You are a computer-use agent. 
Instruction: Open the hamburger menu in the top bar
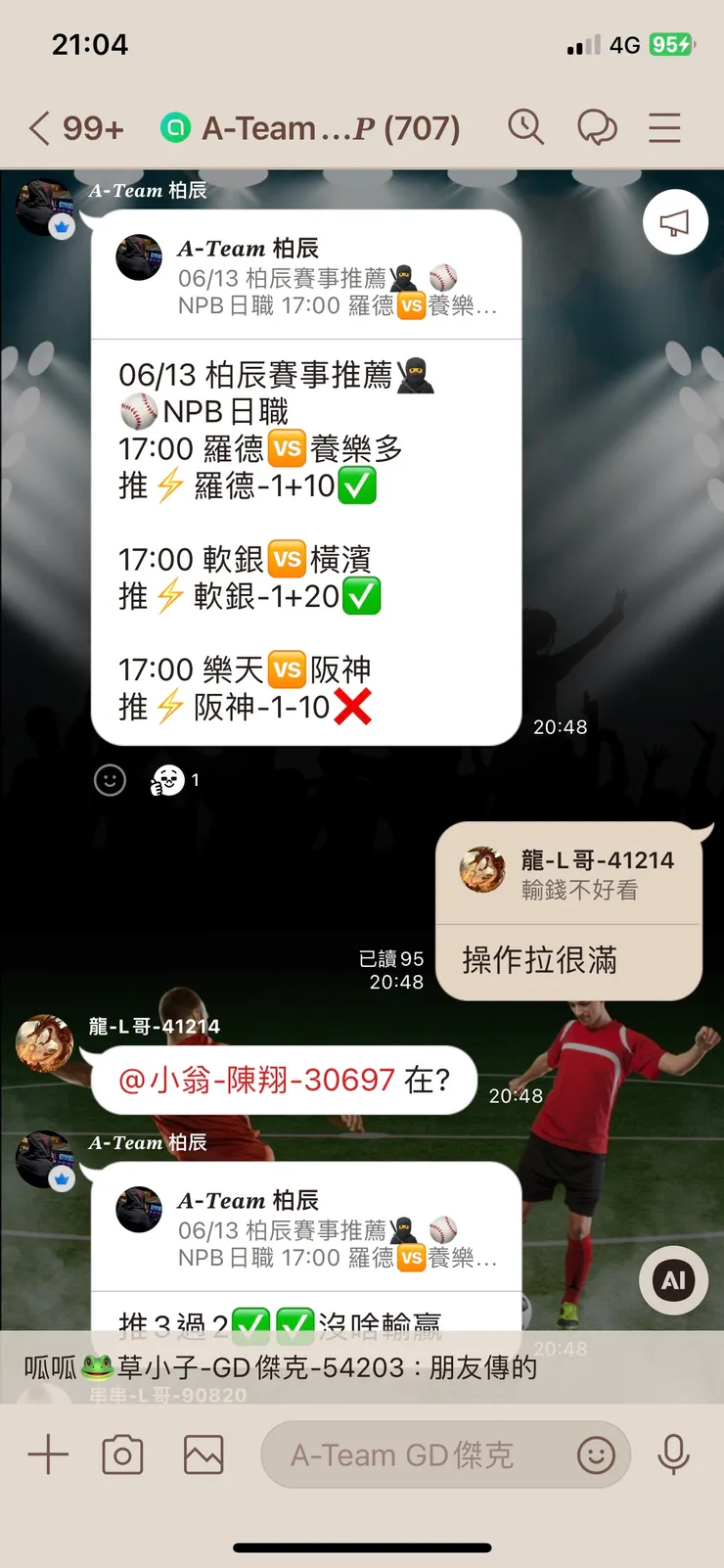pyautogui.click(x=664, y=128)
